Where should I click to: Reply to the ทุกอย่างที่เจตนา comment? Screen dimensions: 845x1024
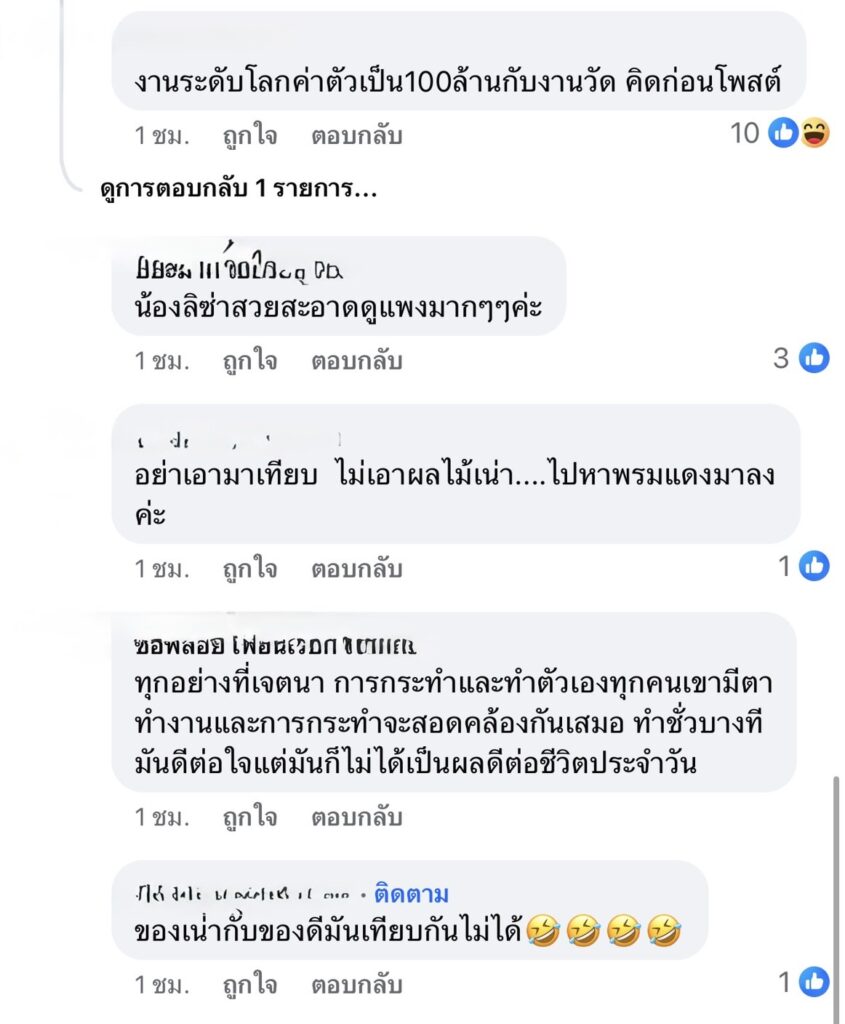[356, 817]
